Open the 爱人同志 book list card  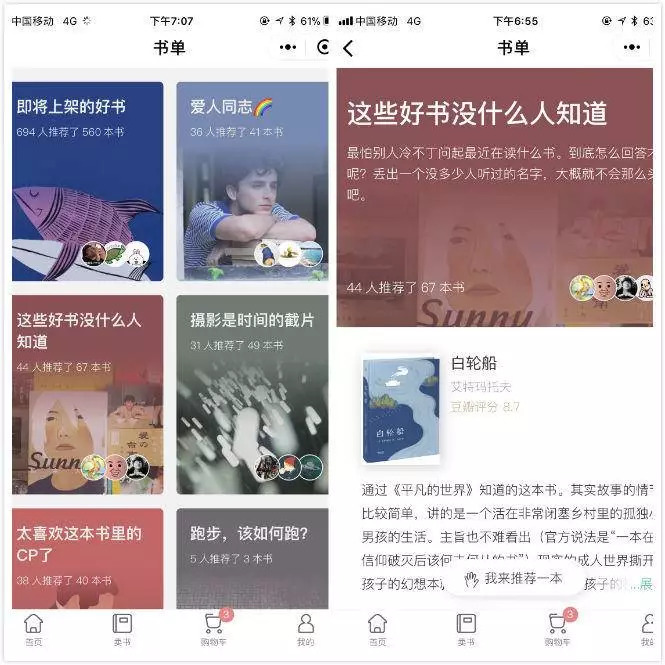[x=252, y=181]
